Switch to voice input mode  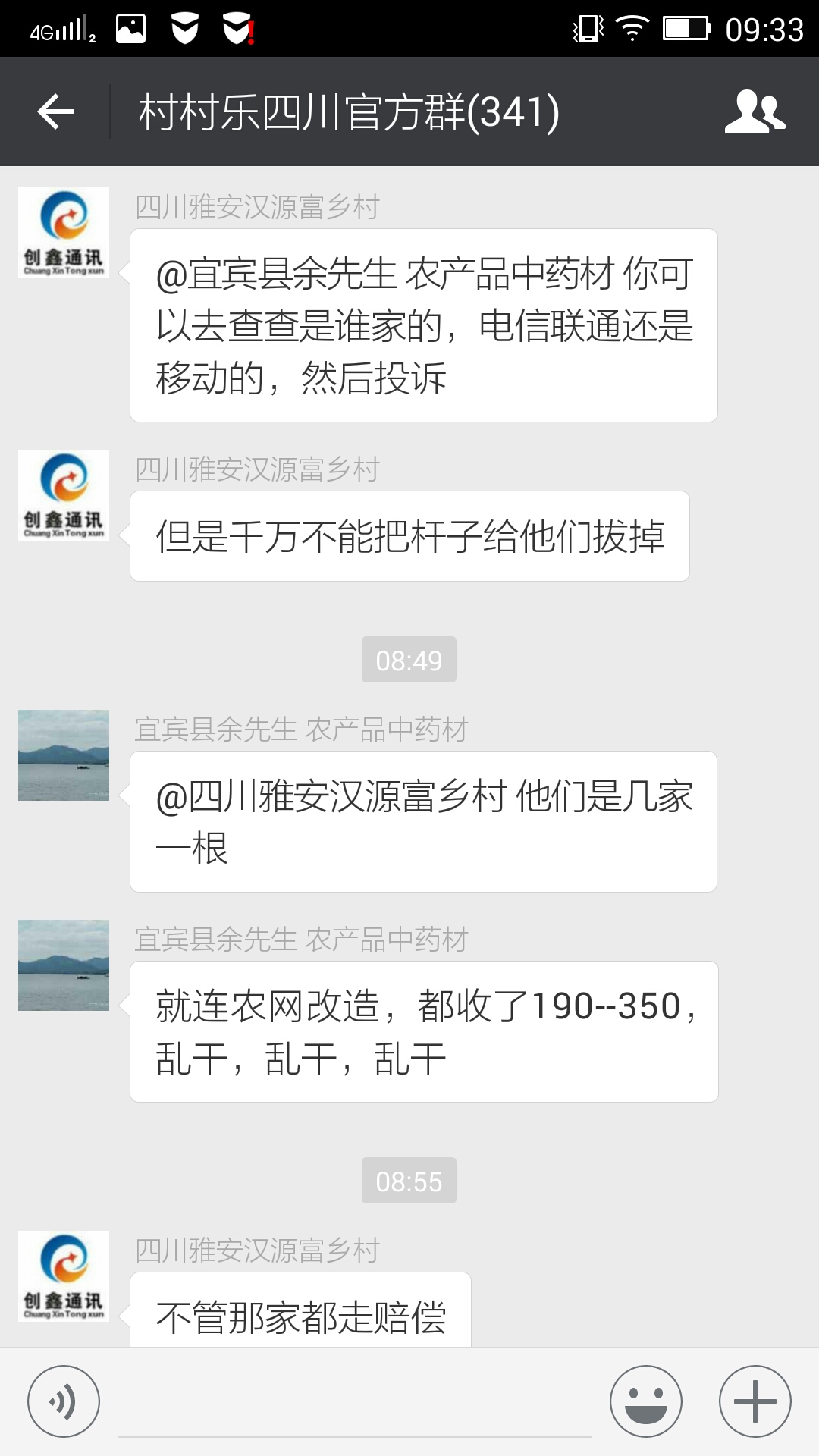(x=64, y=1401)
